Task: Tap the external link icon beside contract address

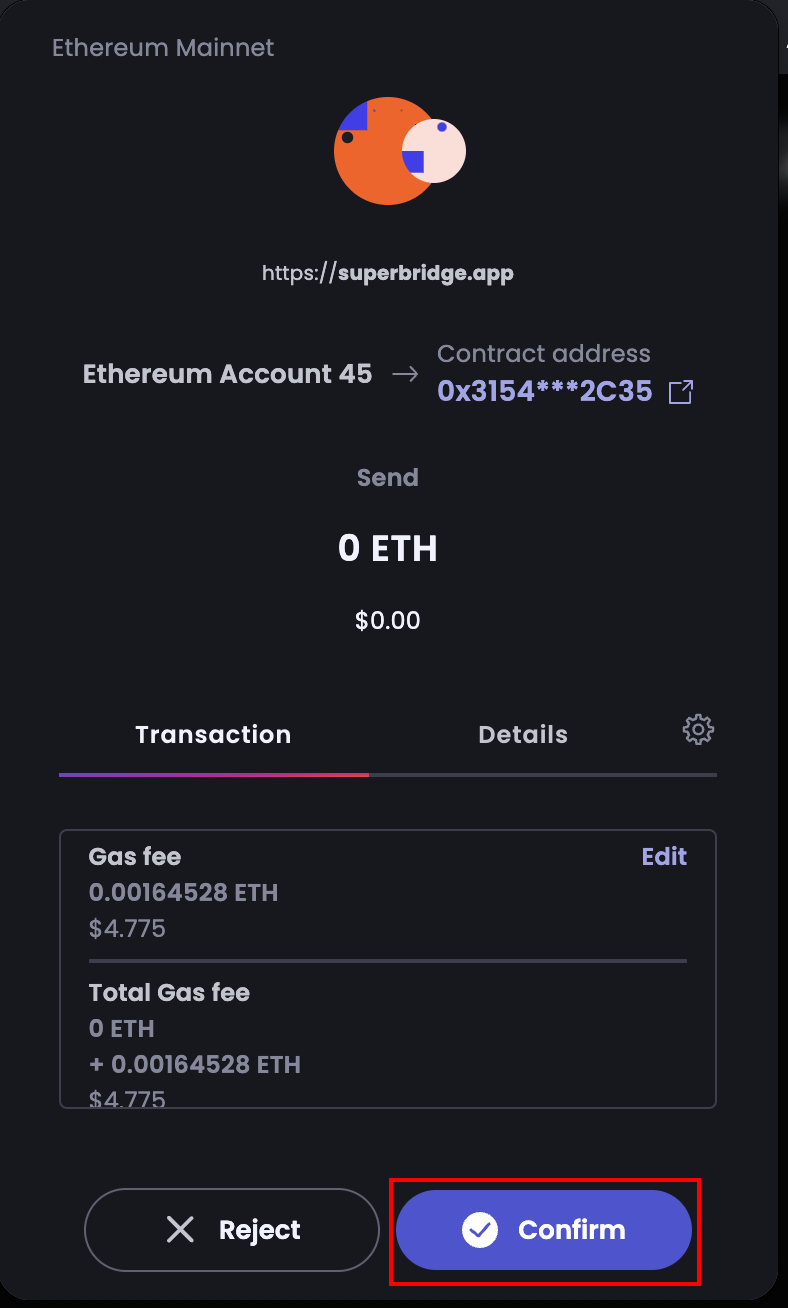Action: pos(681,392)
